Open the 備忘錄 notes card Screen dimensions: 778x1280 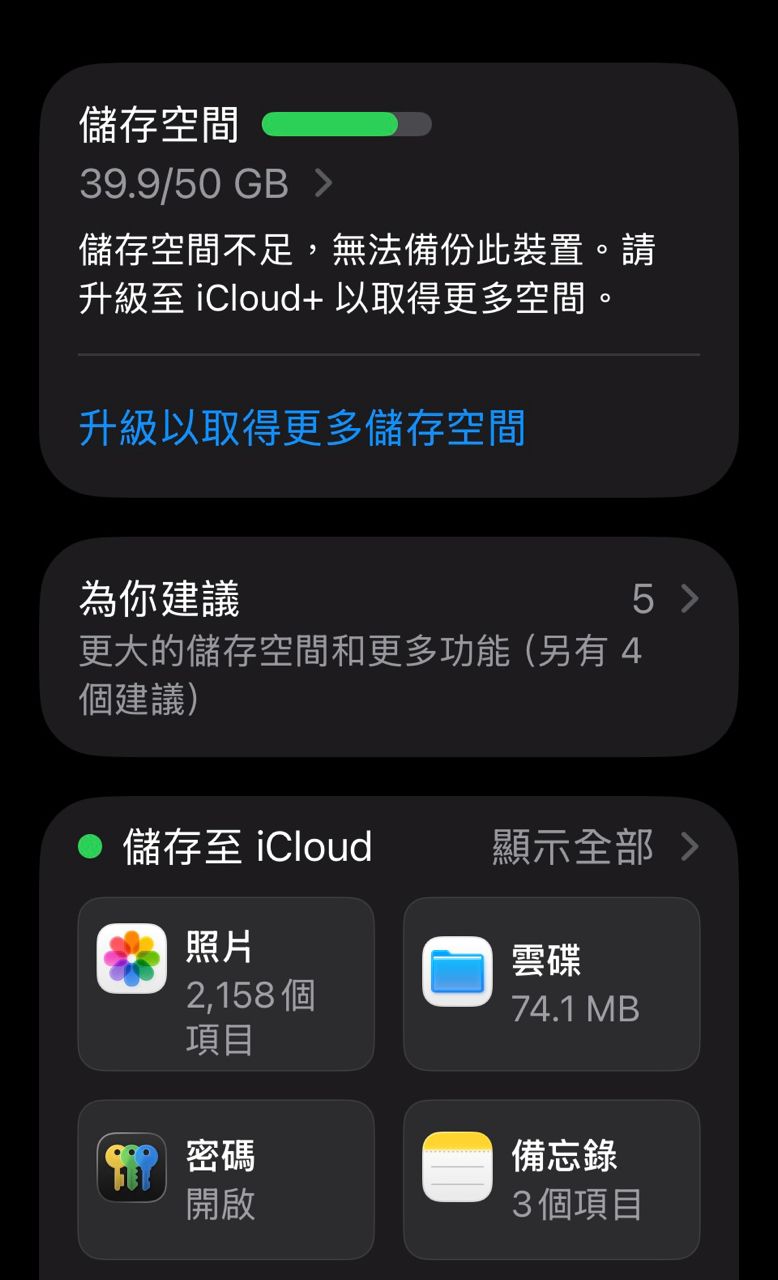(x=551, y=1179)
